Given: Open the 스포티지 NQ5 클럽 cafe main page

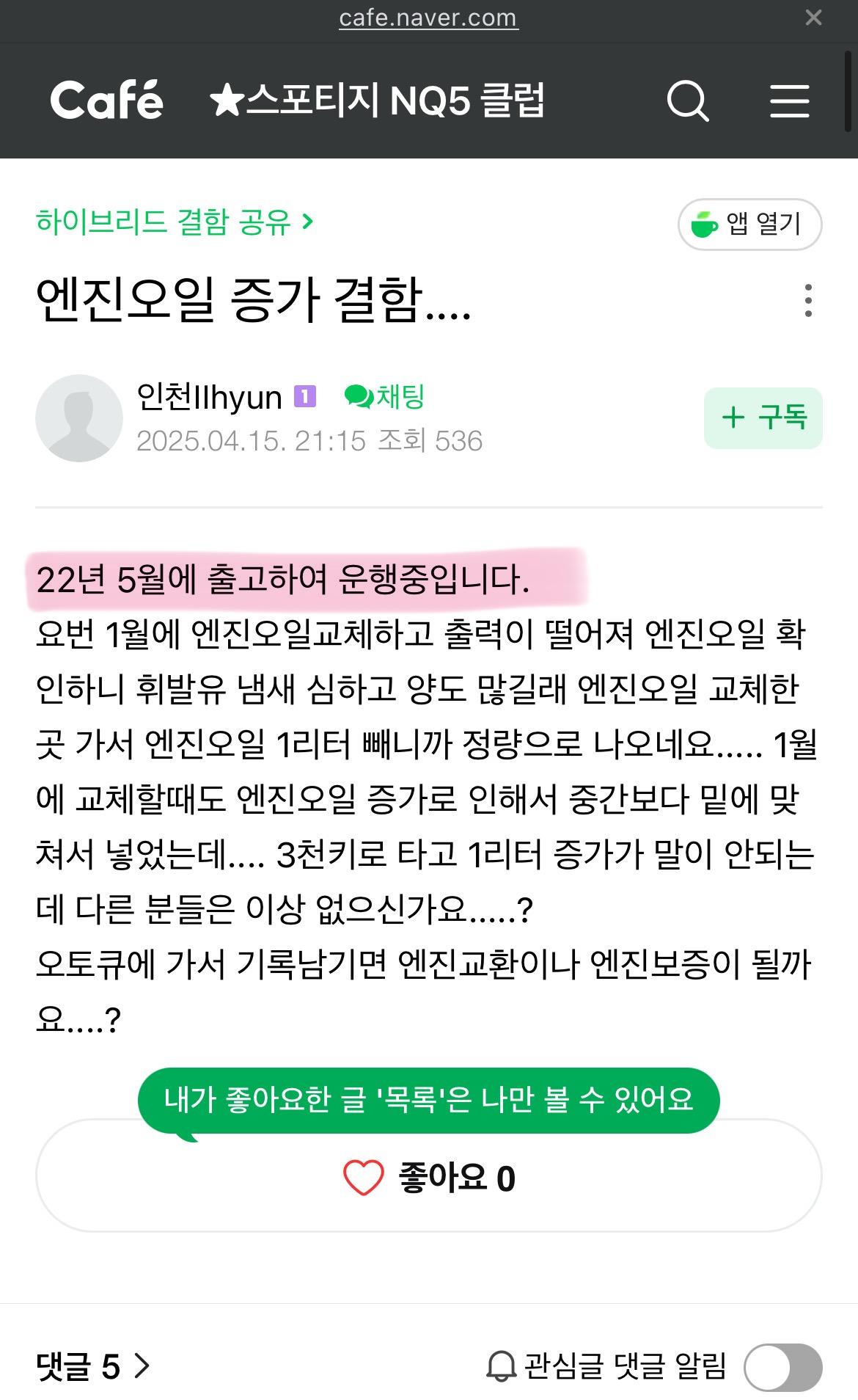Looking at the screenshot, I should coord(377,101).
